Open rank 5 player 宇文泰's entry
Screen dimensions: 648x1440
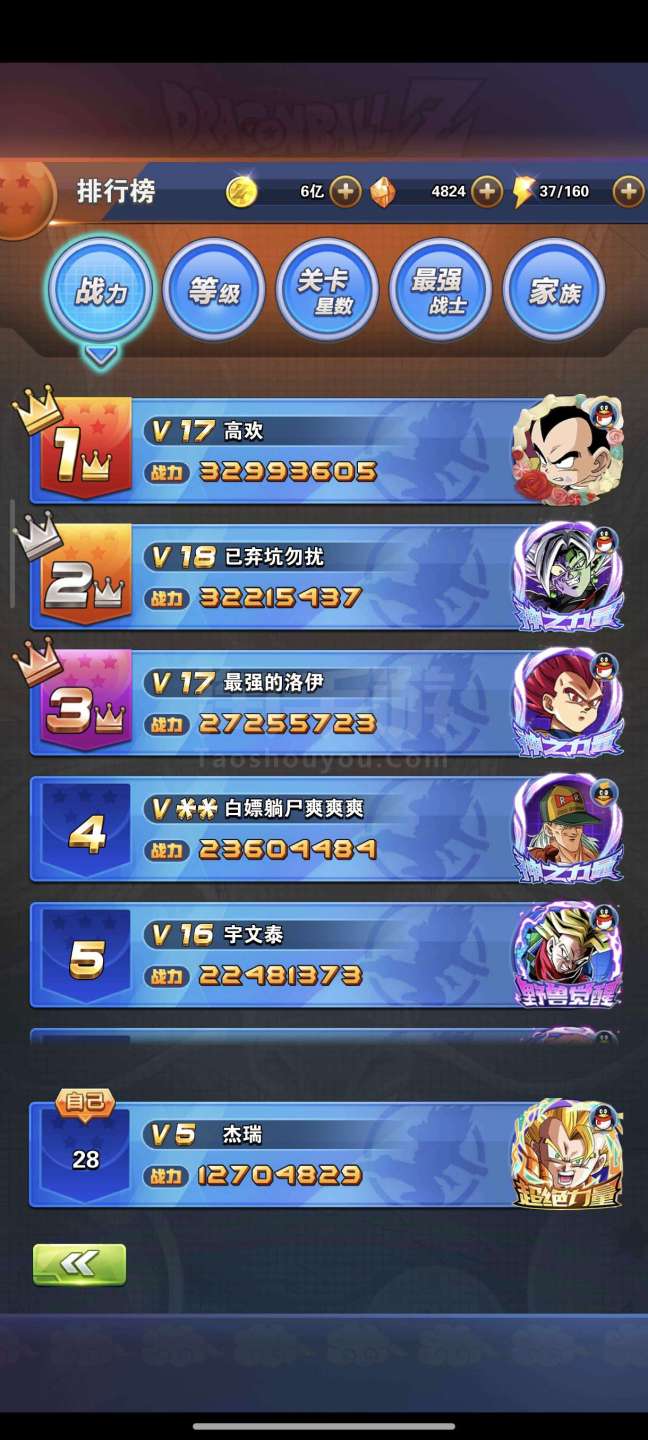325,955
